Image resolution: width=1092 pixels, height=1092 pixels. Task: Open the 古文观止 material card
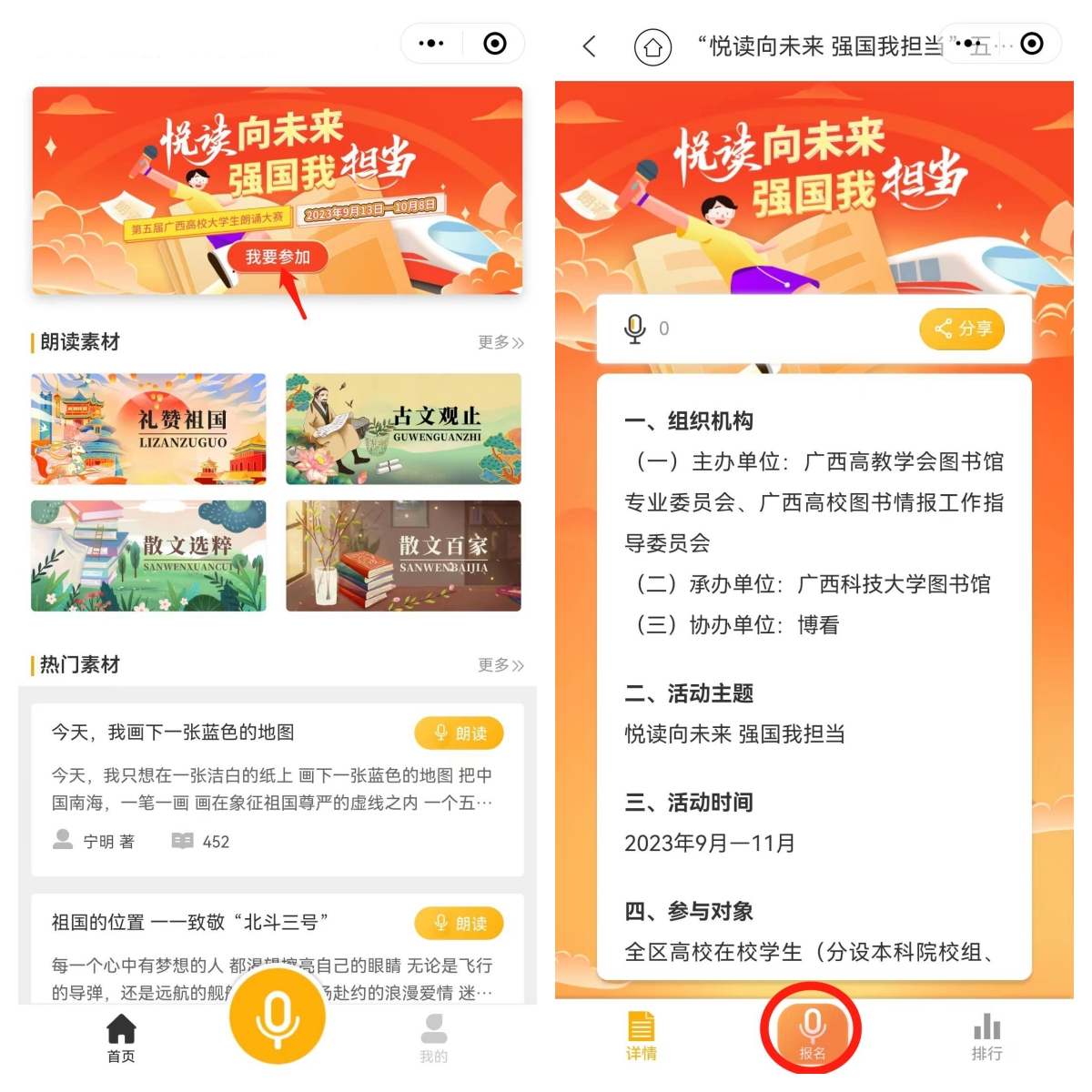403,429
